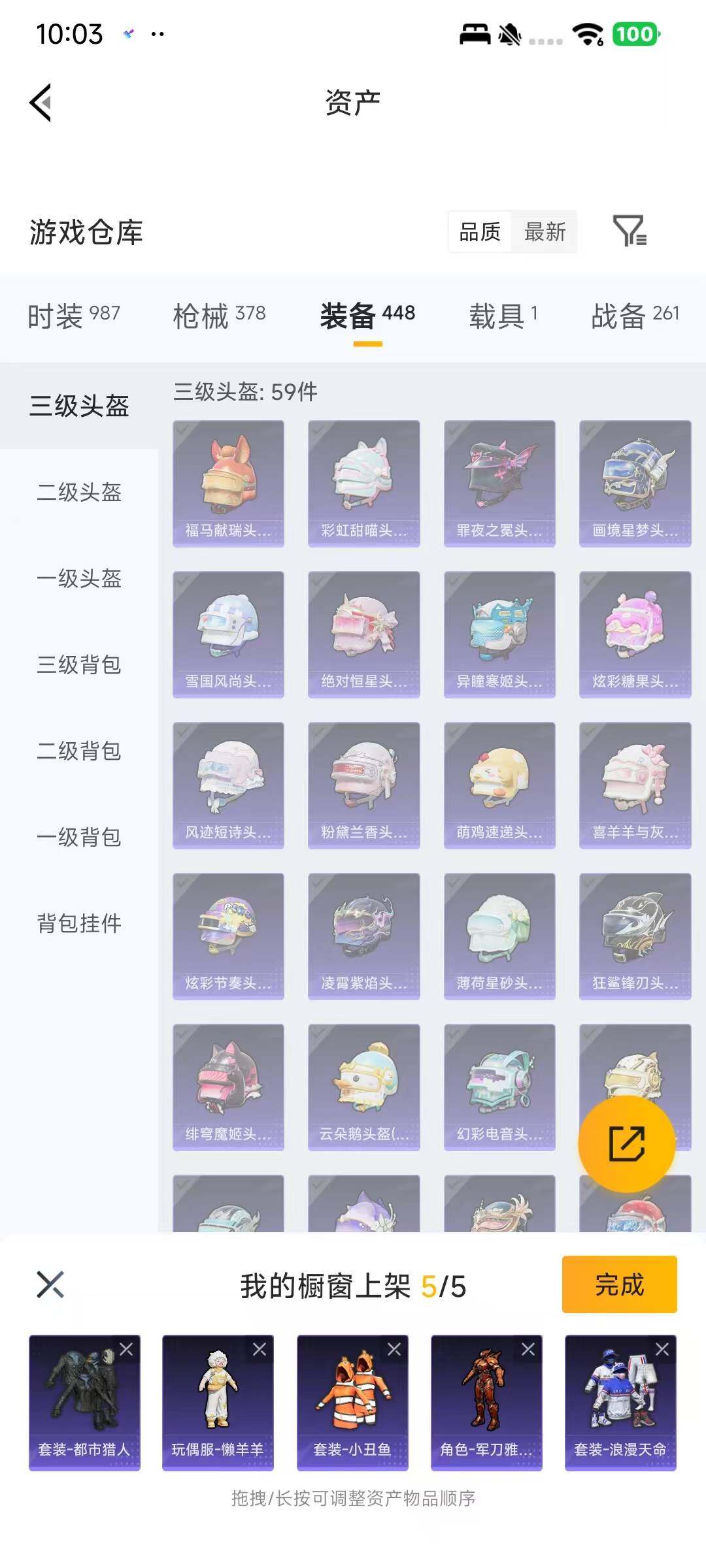
Task: Switch to the 时装 tab
Action: click(73, 315)
